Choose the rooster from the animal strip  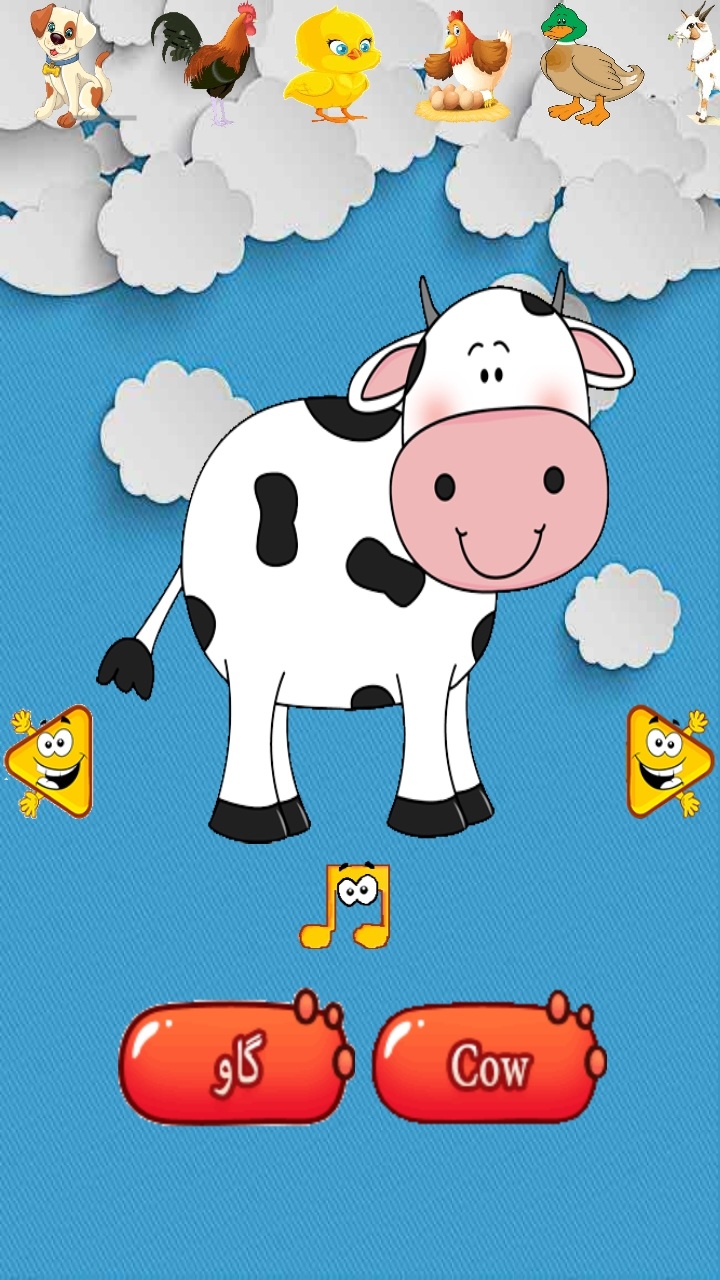click(x=212, y=62)
